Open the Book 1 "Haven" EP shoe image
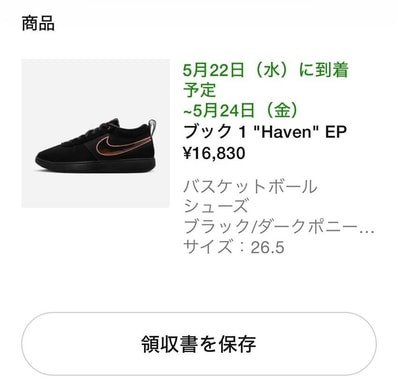The height and width of the screenshot is (388, 398). 96,133
